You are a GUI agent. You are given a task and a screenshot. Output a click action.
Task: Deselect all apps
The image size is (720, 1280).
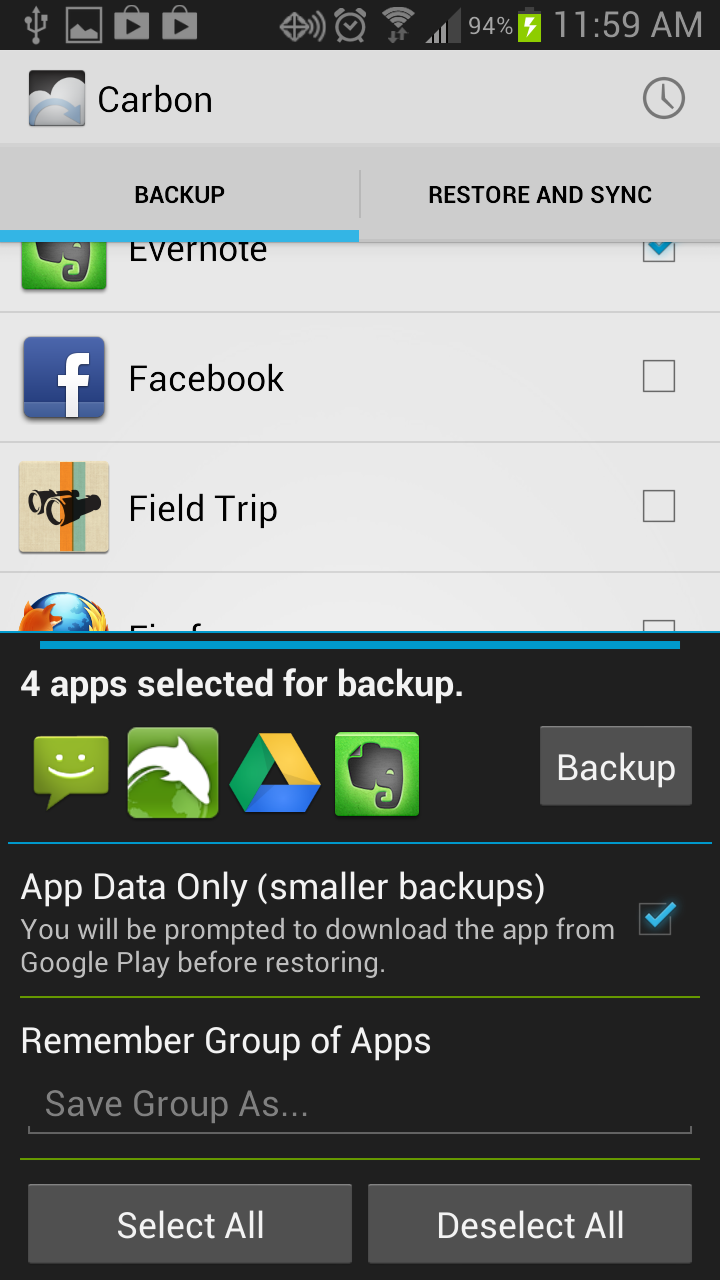530,1224
